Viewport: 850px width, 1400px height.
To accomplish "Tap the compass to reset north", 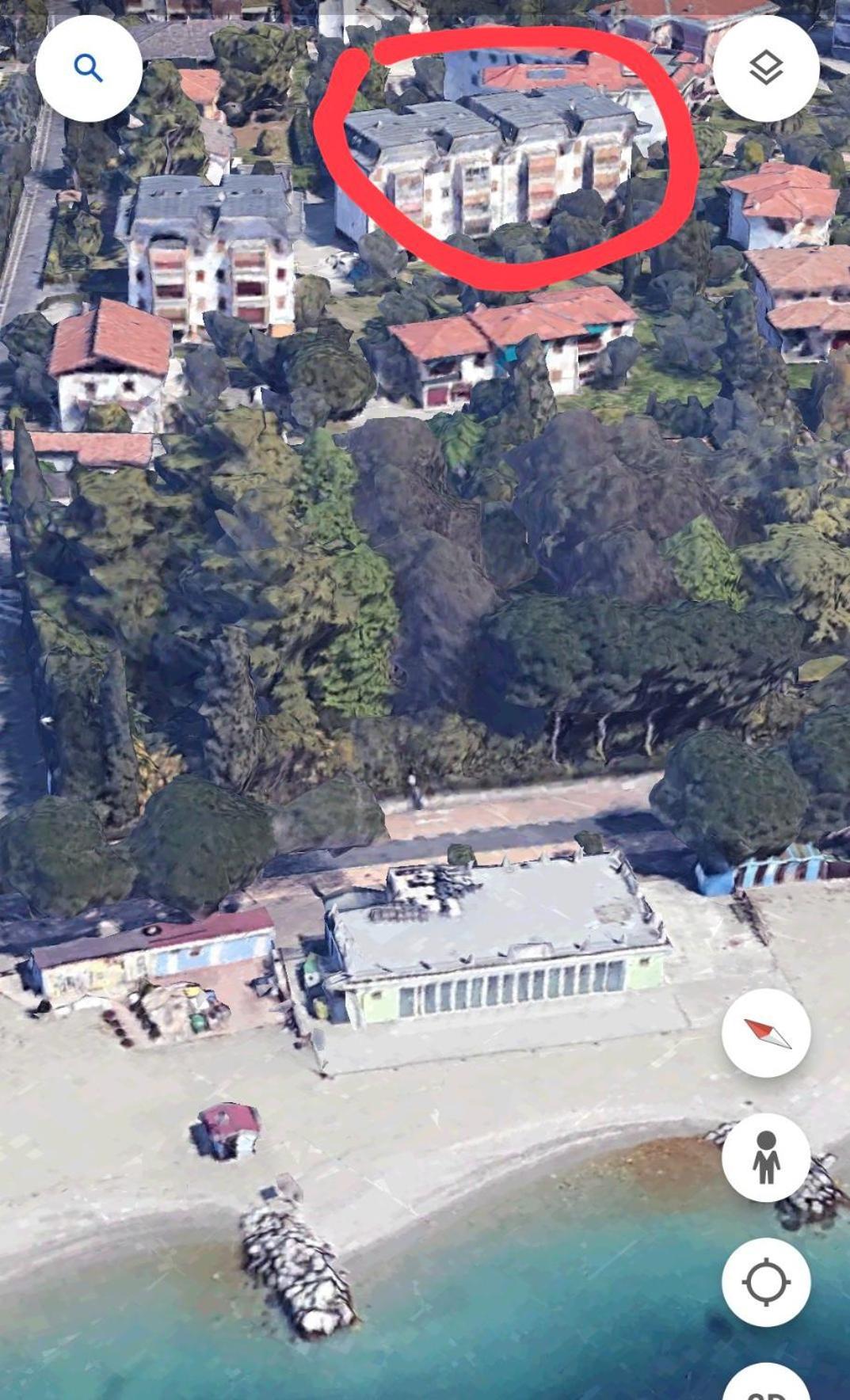I will (x=766, y=1033).
